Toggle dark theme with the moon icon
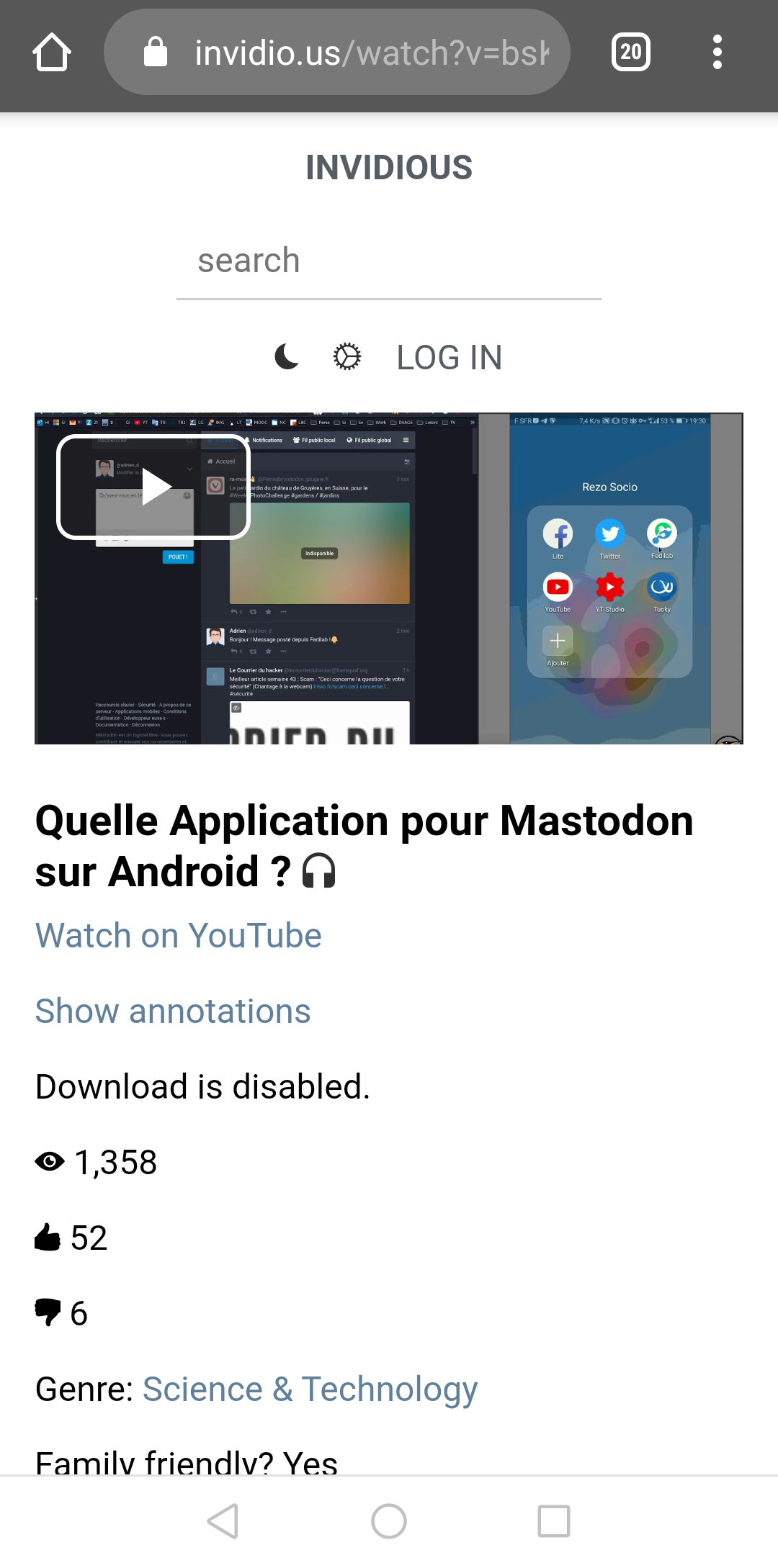This screenshot has height=1568, width=778. [x=287, y=357]
